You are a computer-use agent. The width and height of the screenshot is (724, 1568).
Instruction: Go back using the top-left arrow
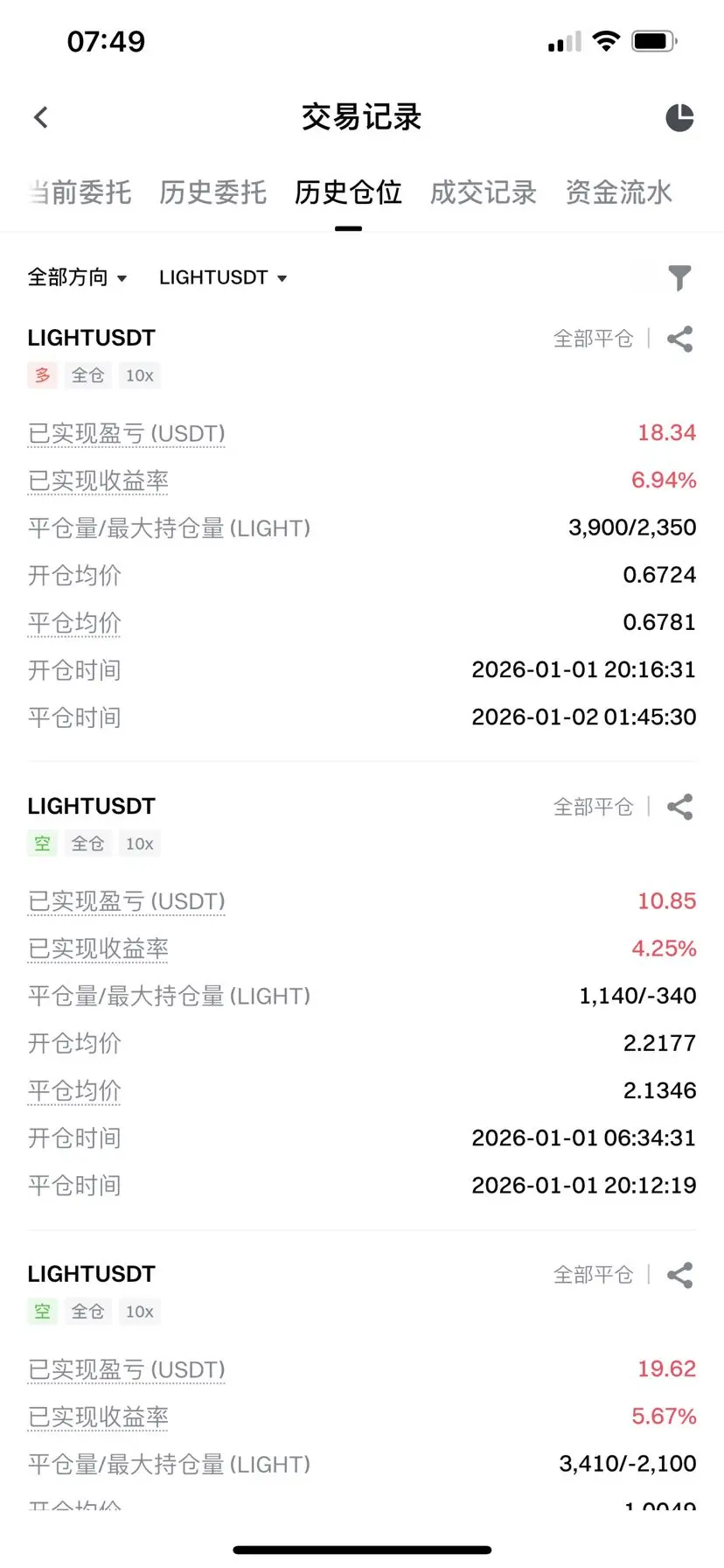point(41,117)
